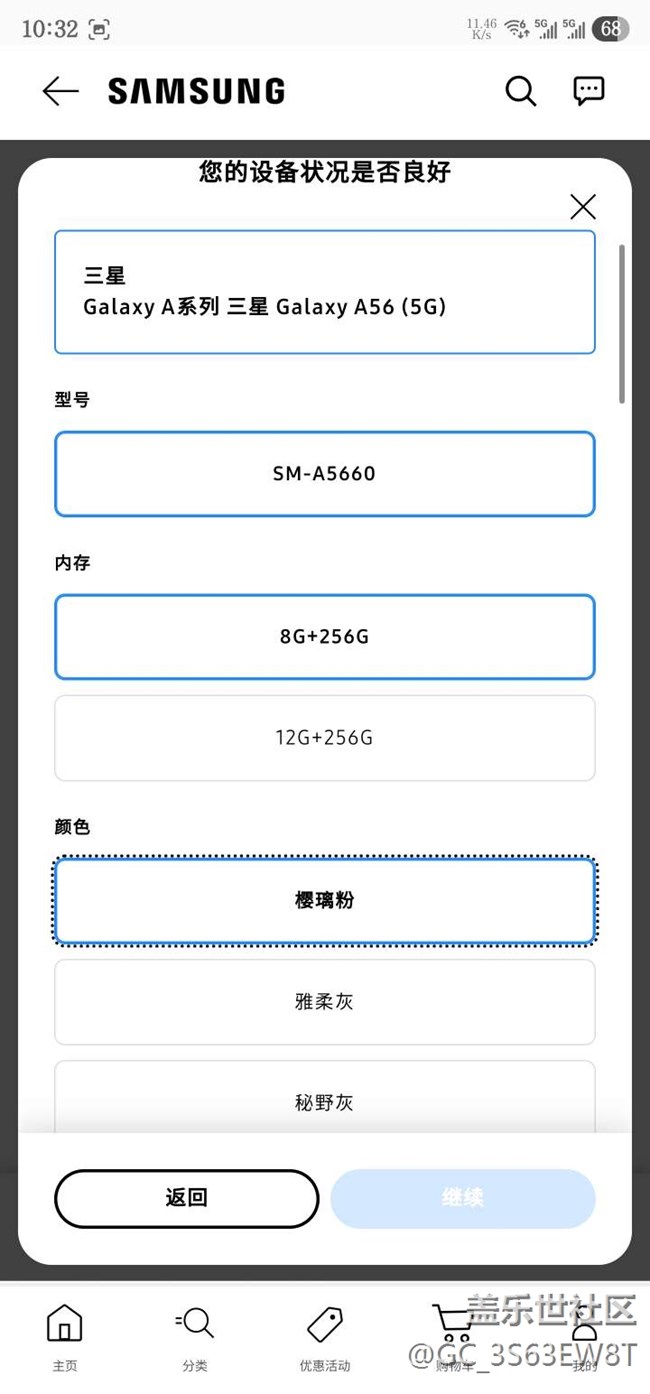Open the chat support icon

pyautogui.click(x=589, y=90)
